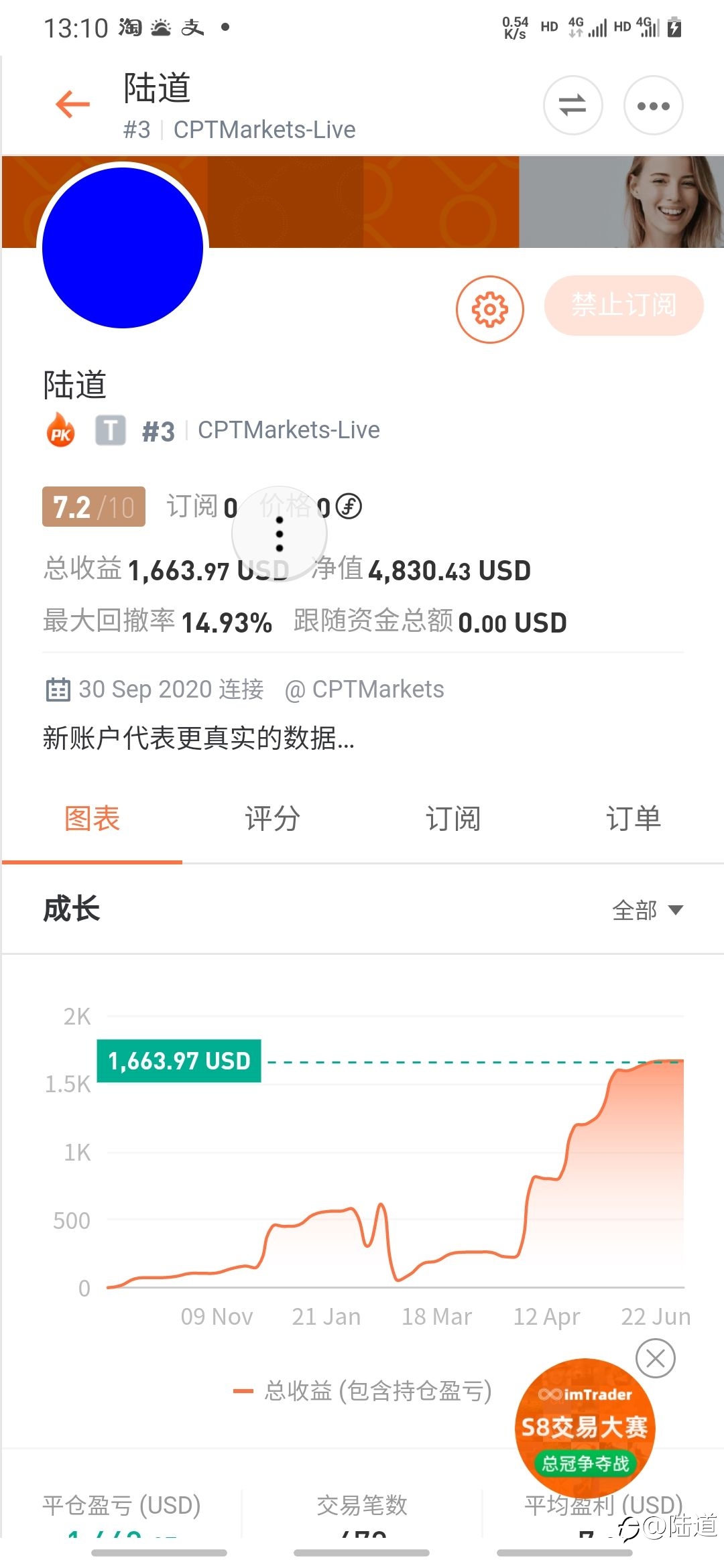Dismiss the S8交易大赛 floating banner

coord(655,1358)
